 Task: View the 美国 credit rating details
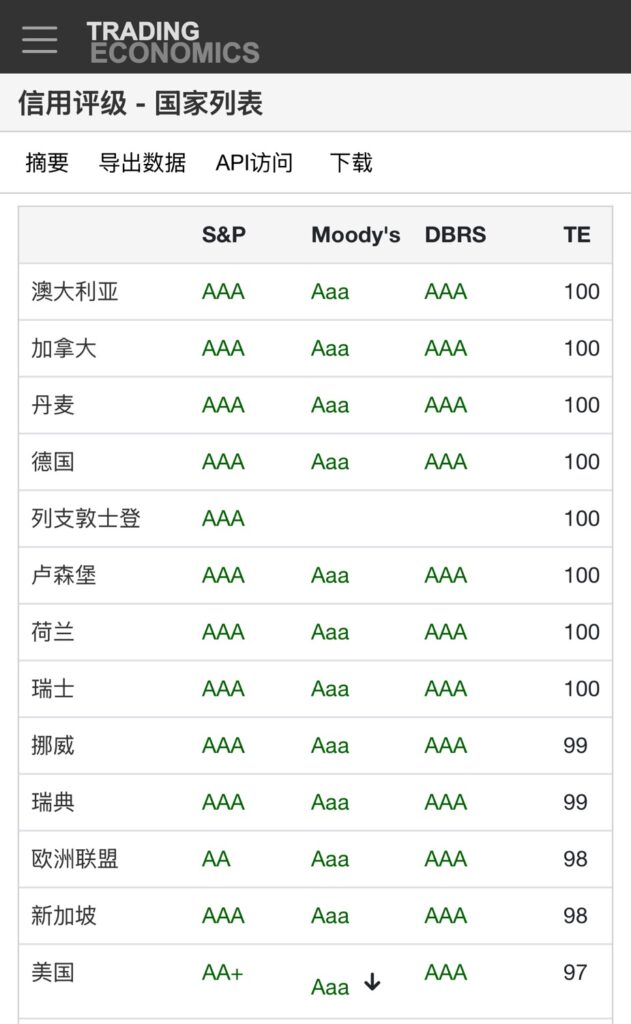53,972
